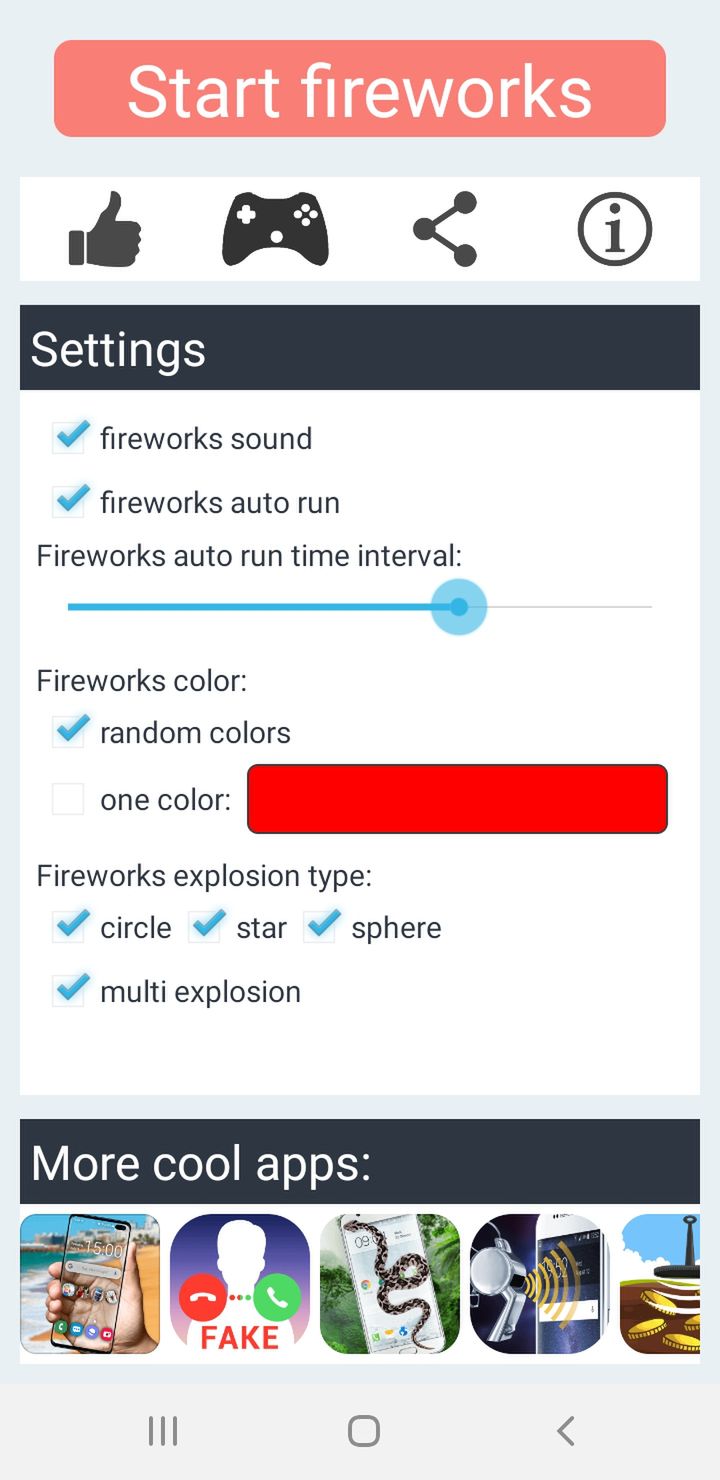Toggle the sphere explosion type
720x1480 pixels.
[x=321, y=927]
